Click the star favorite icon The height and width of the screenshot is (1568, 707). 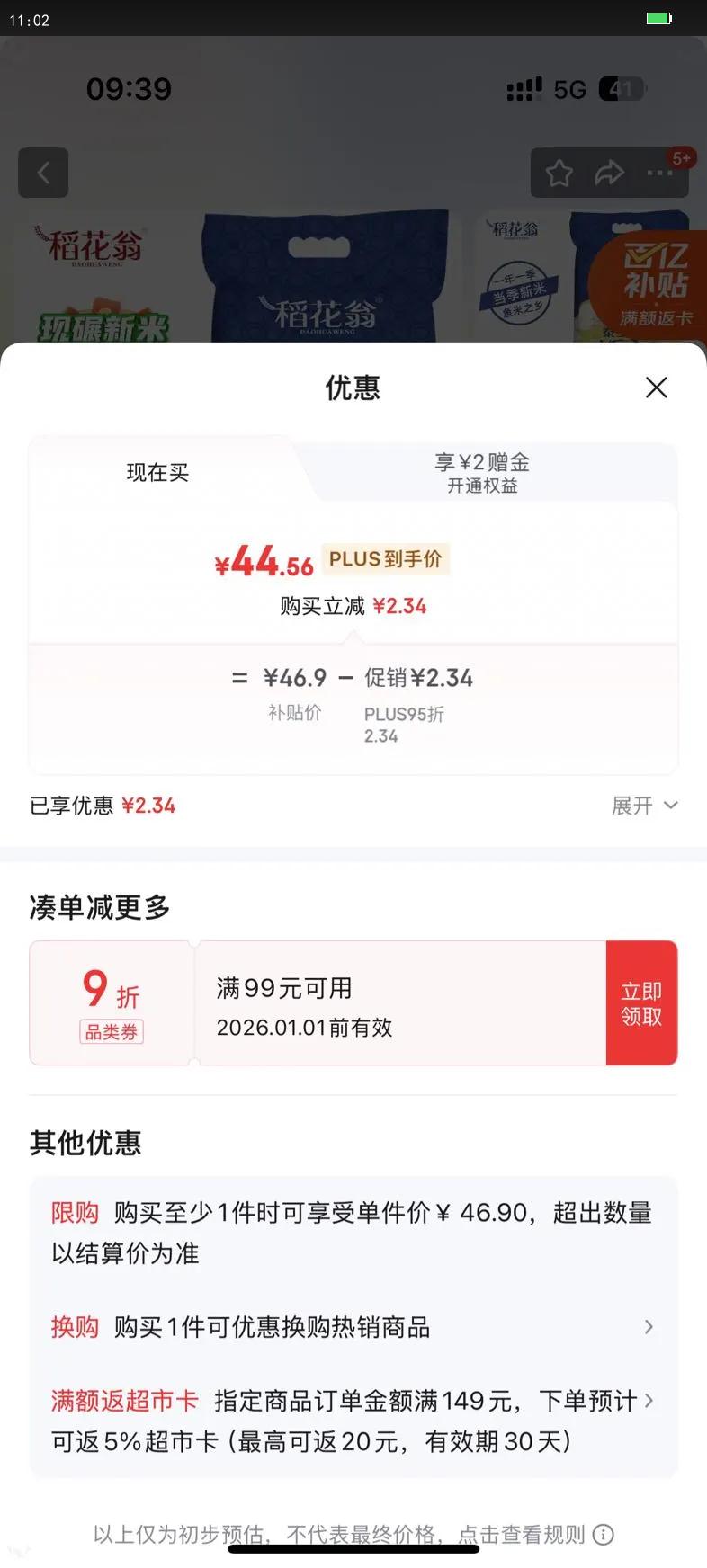pos(559,173)
